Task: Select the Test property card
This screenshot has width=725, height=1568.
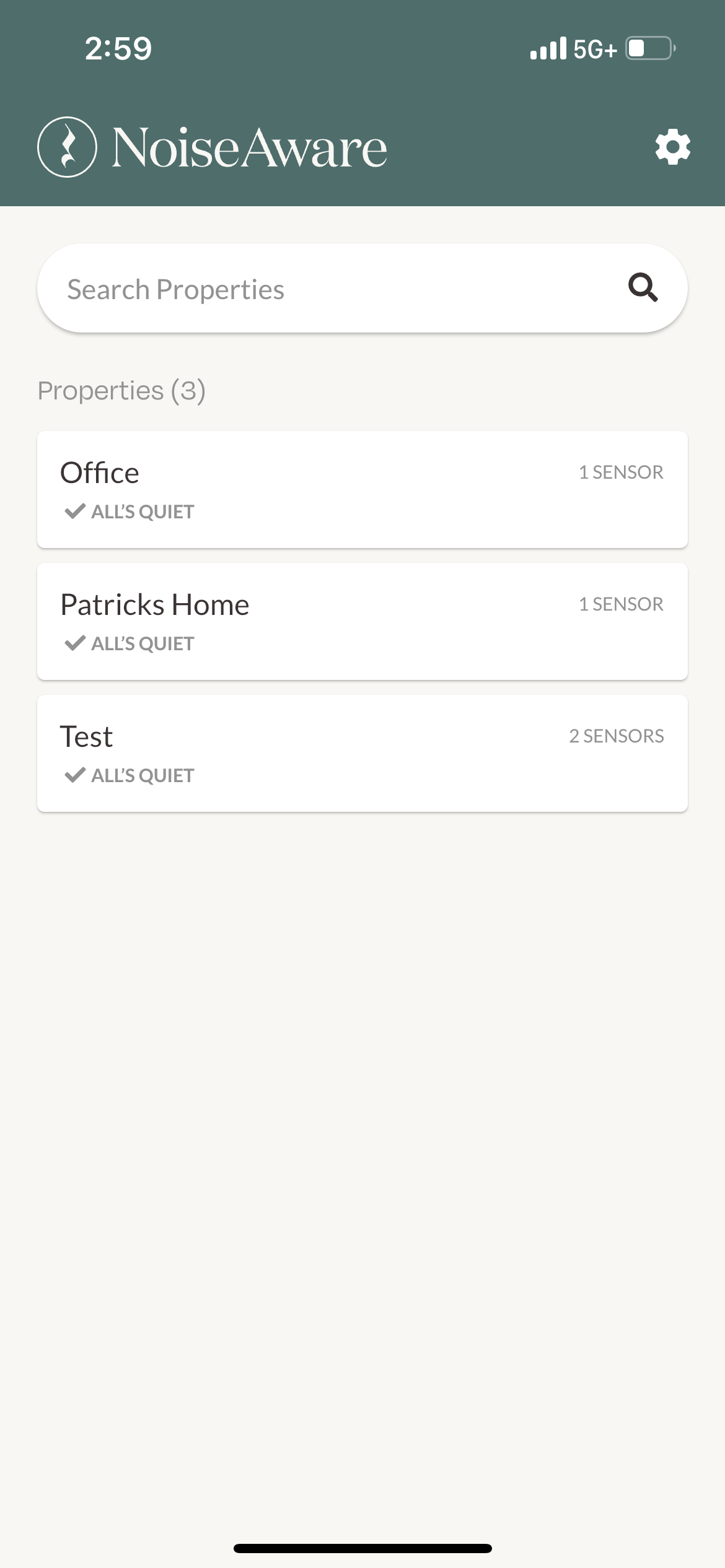Action: [x=362, y=754]
